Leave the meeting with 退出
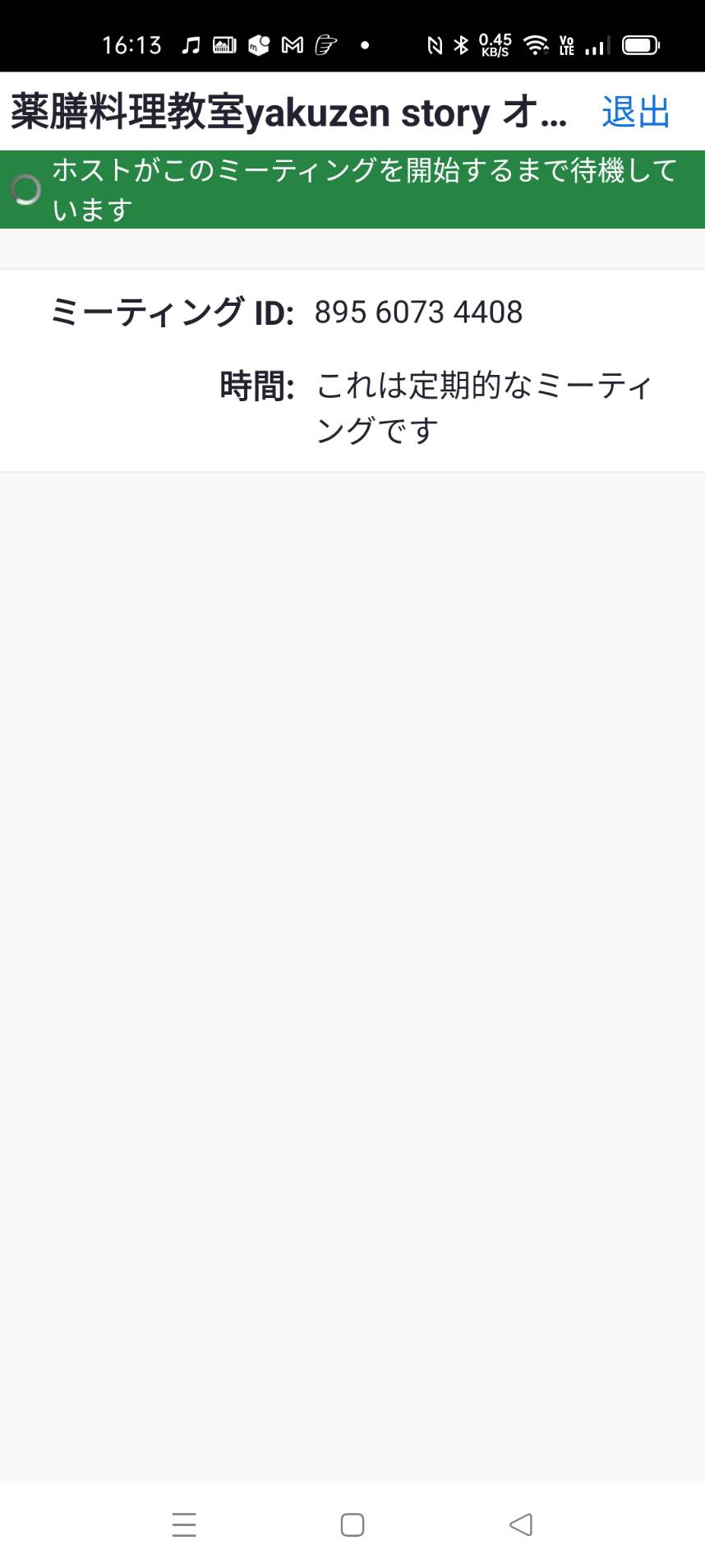This screenshot has width=705, height=1568. point(636,112)
